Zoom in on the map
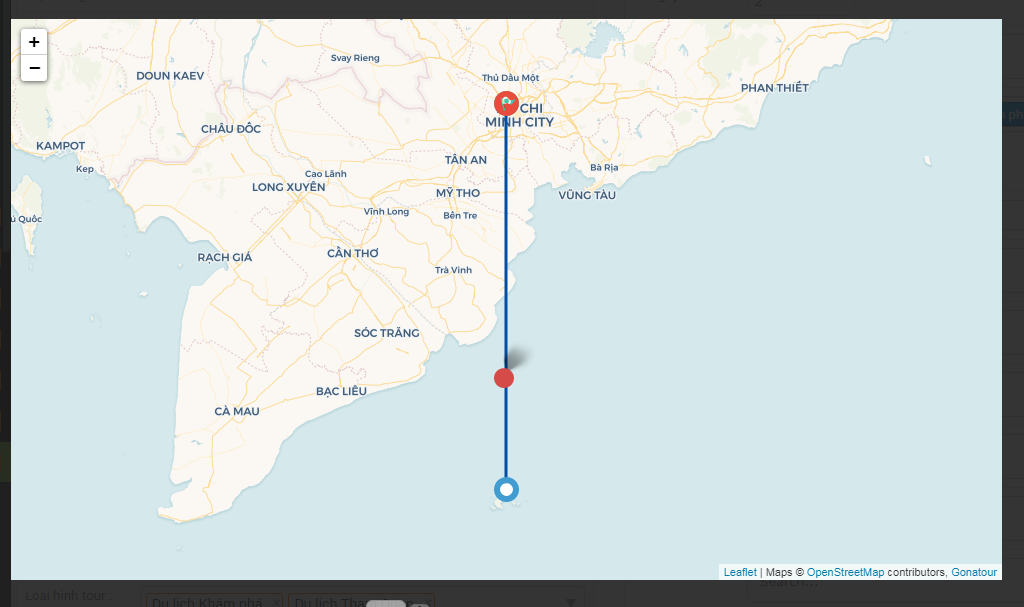 [34, 42]
